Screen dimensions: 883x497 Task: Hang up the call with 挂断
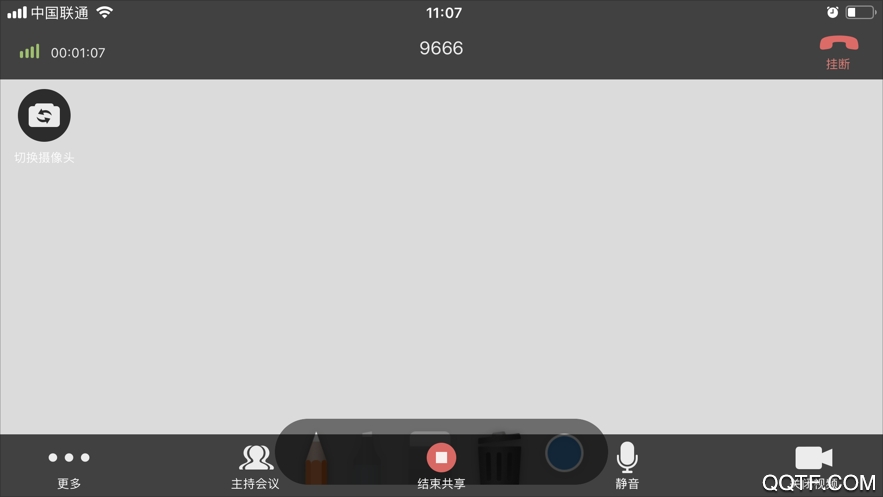point(838,50)
